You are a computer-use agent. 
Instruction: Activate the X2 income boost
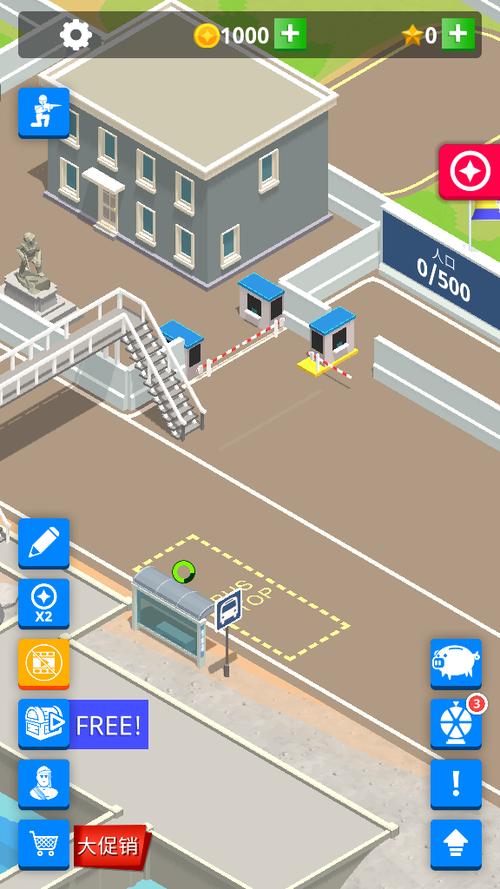pos(44,603)
